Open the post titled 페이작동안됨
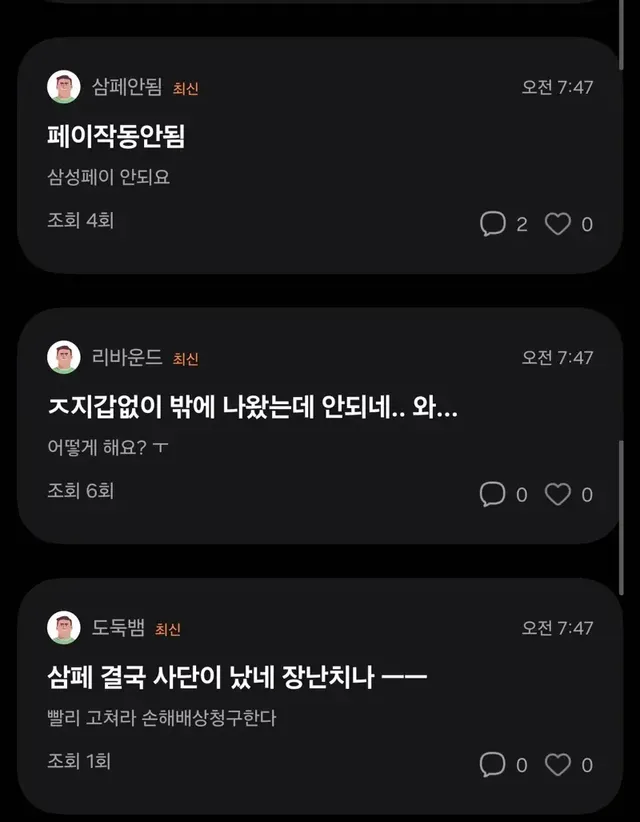Screen dimensions: 640x822 point(116,137)
